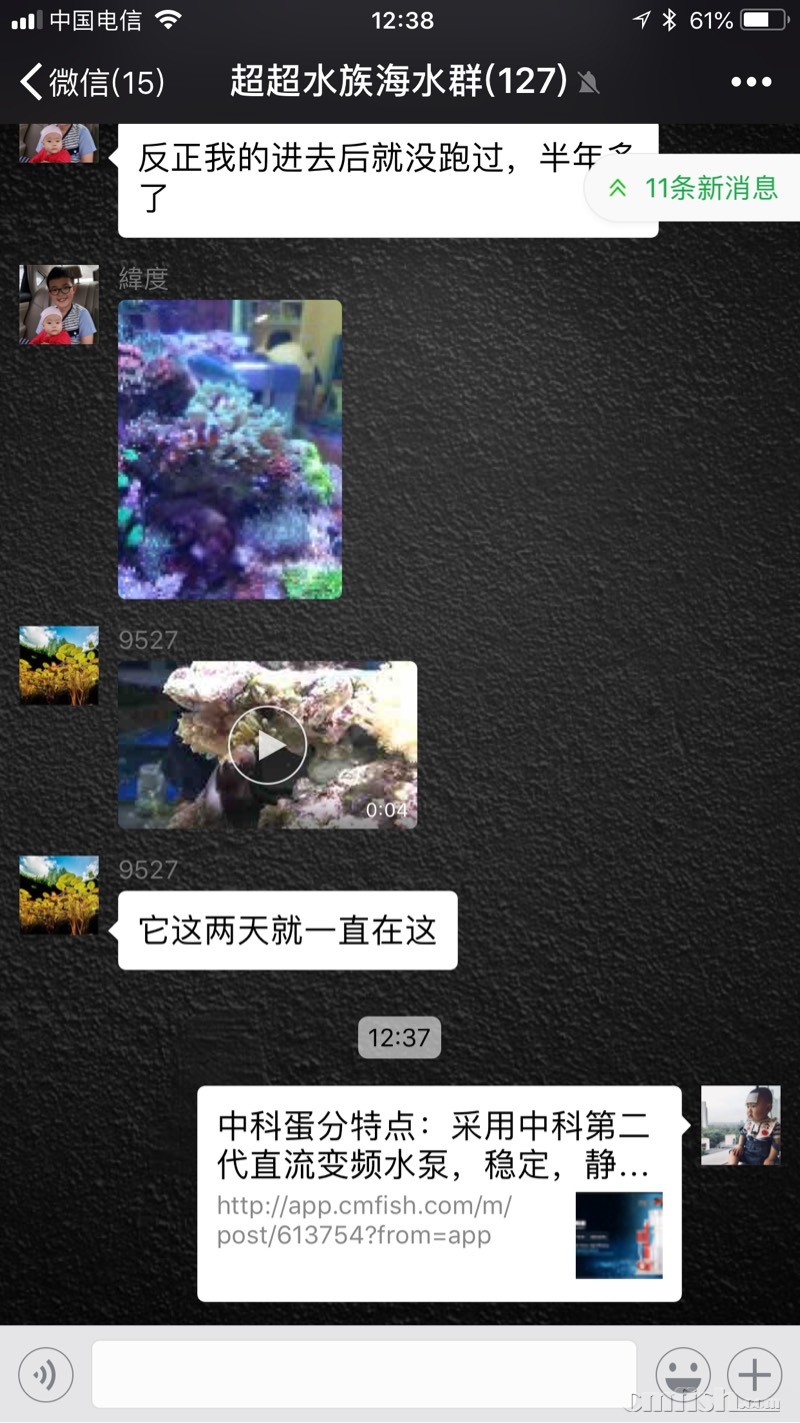Screen dimensions: 800x1423
Task: Focus the message text field
Action: (x=364, y=1375)
